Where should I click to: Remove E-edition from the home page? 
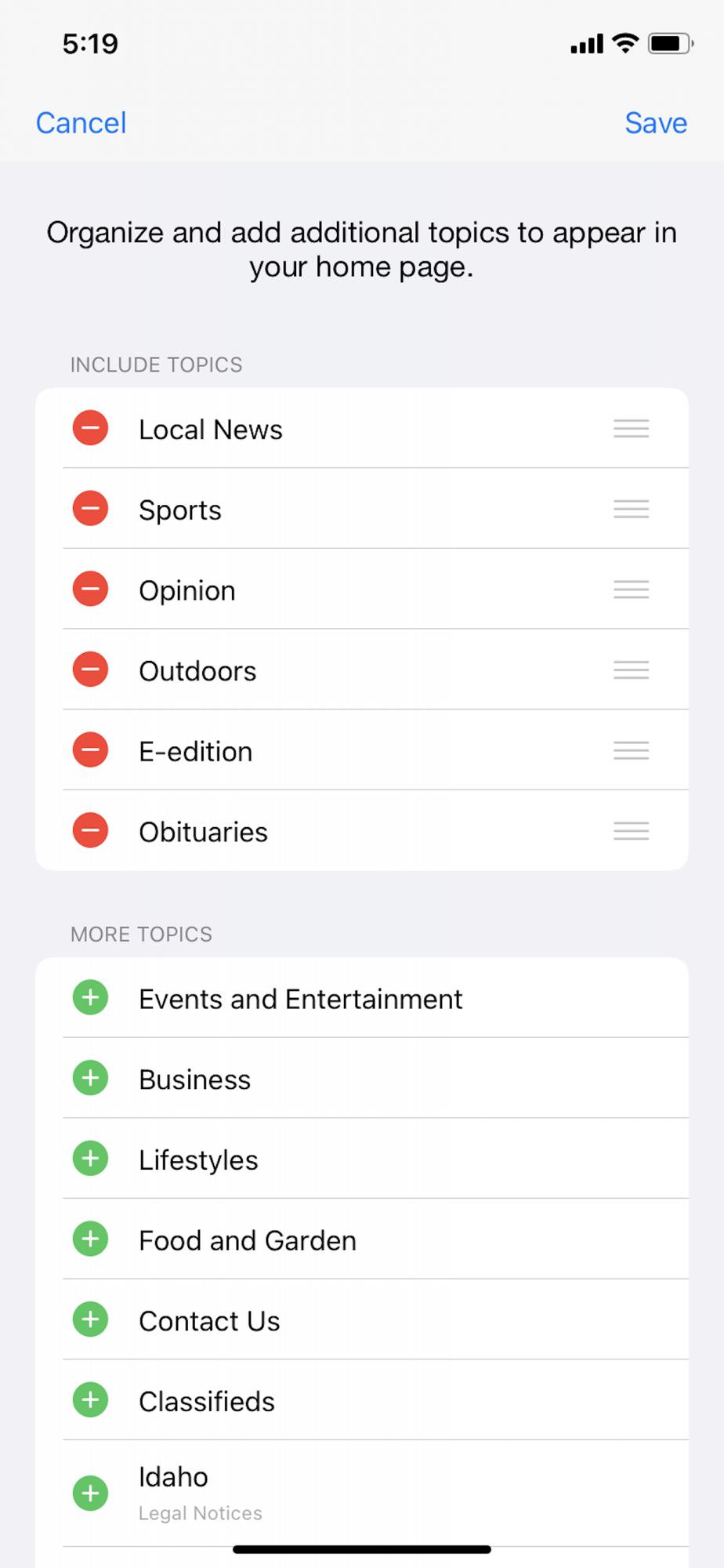click(91, 750)
